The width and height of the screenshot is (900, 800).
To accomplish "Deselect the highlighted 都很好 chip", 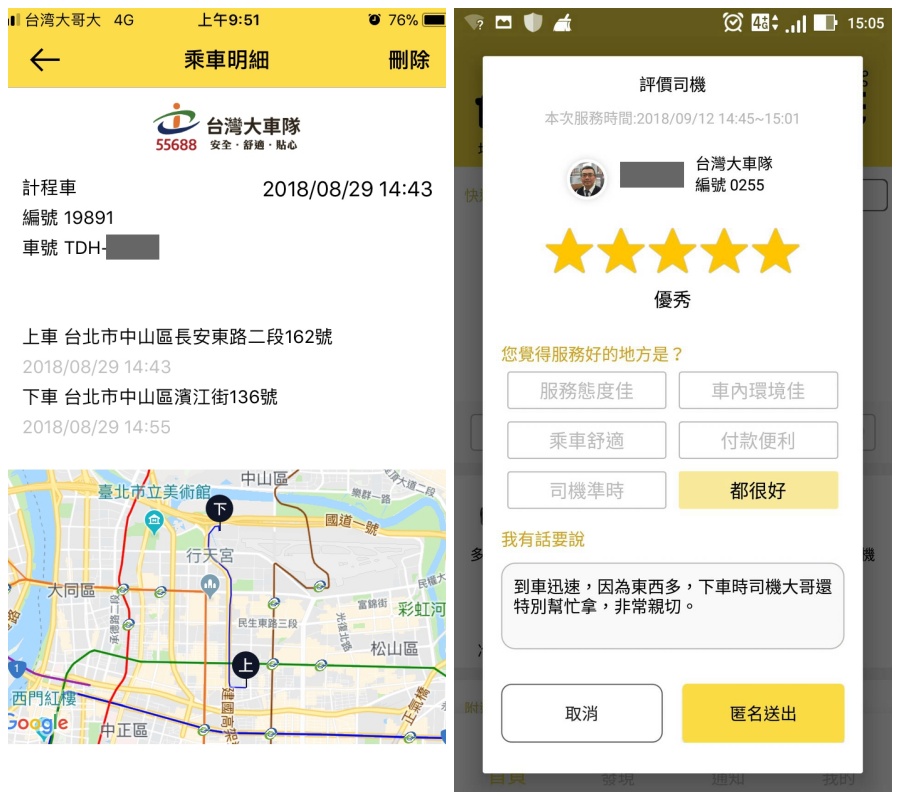I will 758,490.
